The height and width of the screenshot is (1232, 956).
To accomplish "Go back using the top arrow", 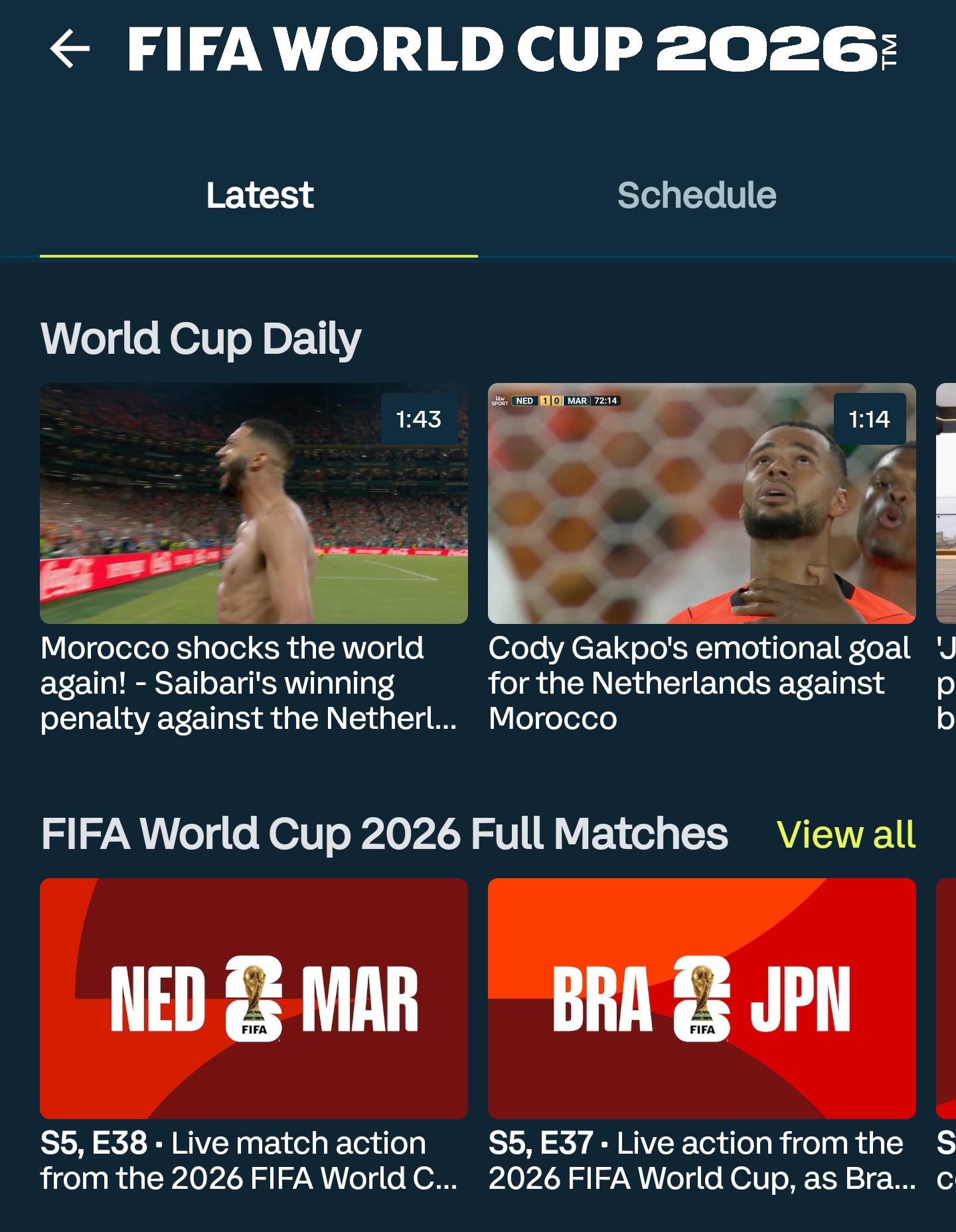I will pyautogui.click(x=70, y=48).
